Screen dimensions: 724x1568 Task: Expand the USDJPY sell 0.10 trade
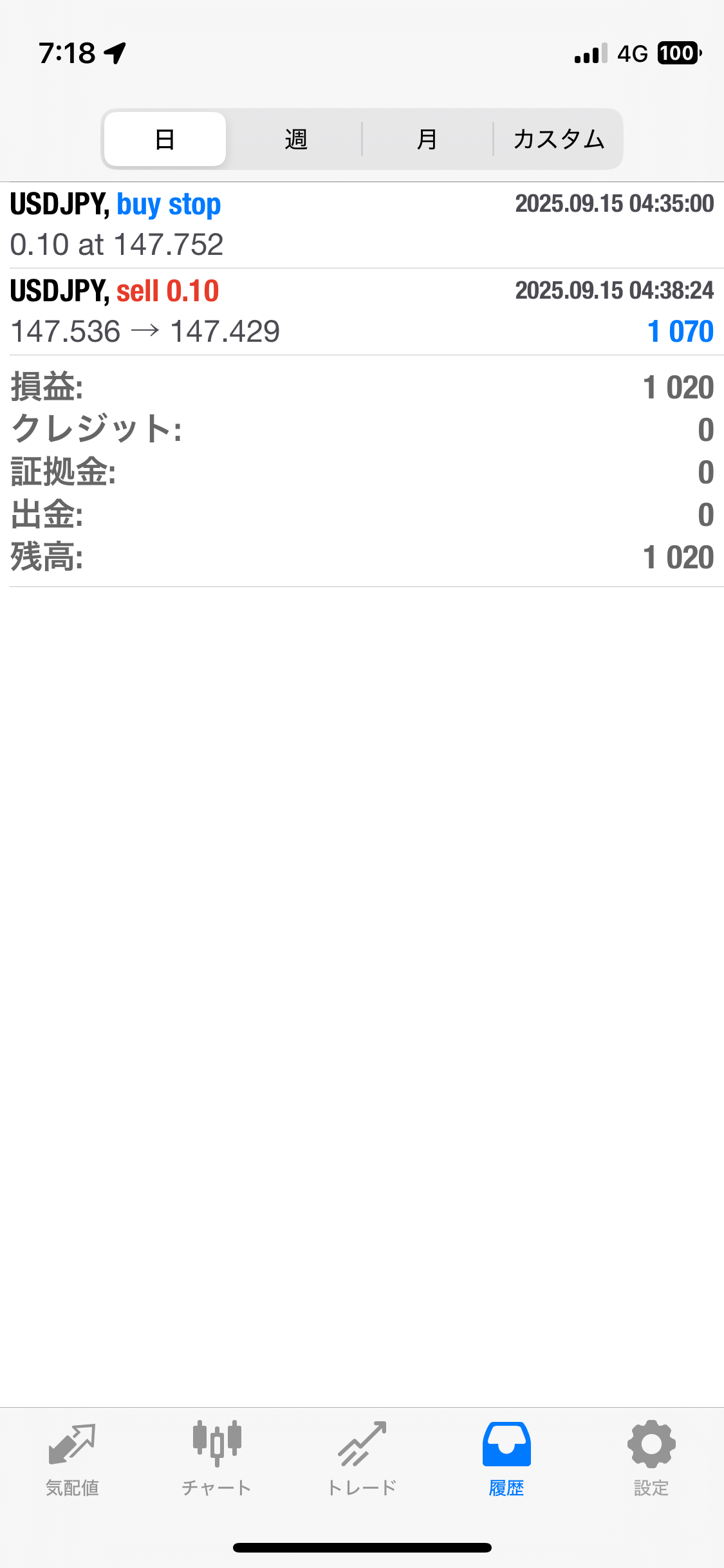click(x=362, y=312)
